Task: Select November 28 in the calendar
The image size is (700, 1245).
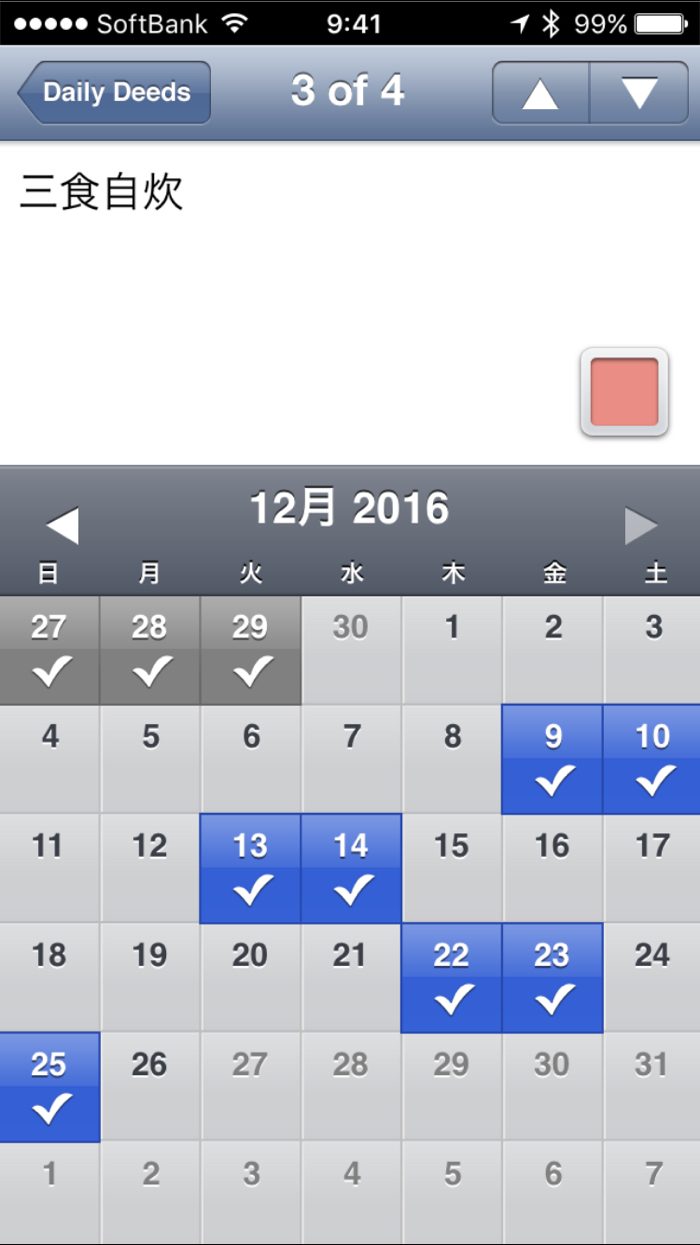Action: point(150,650)
